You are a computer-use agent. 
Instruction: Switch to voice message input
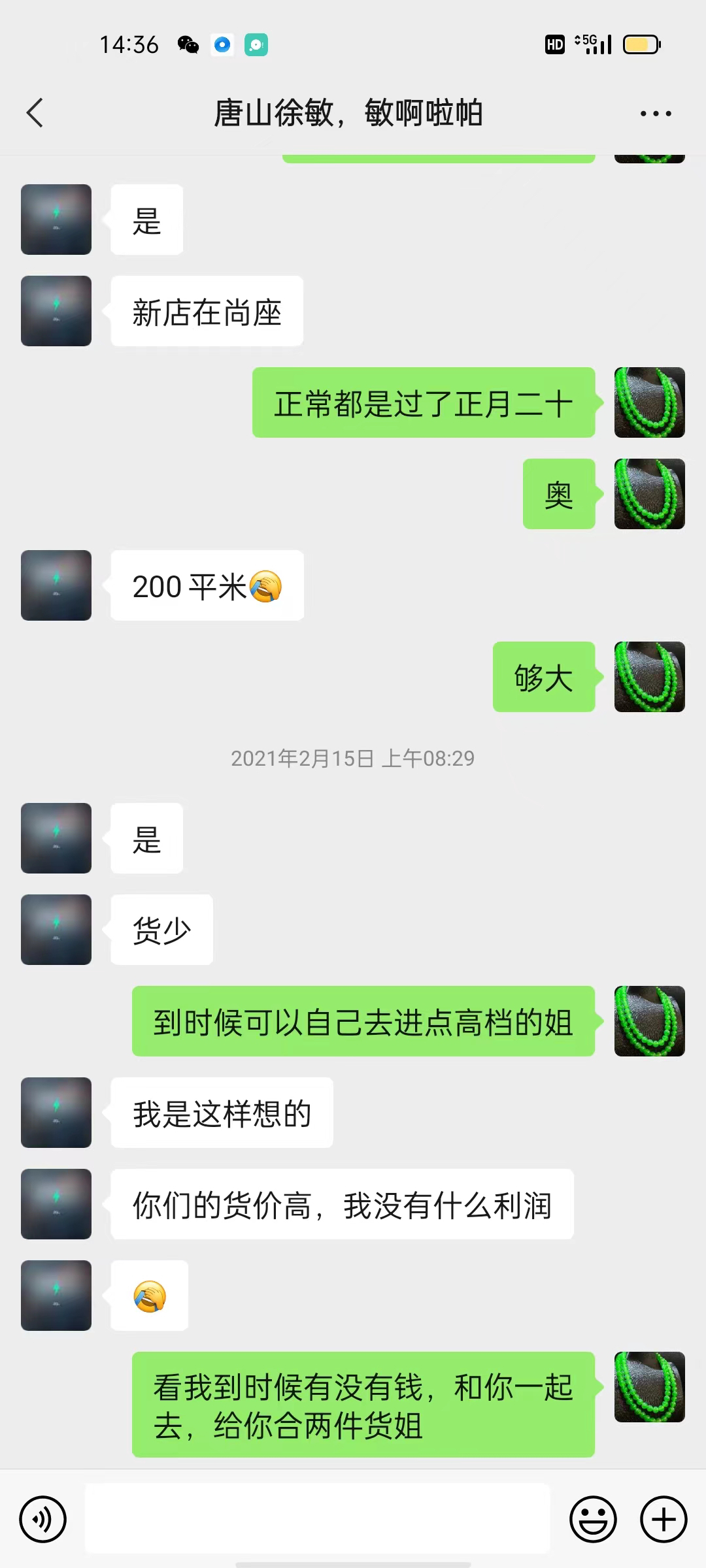[43, 1519]
